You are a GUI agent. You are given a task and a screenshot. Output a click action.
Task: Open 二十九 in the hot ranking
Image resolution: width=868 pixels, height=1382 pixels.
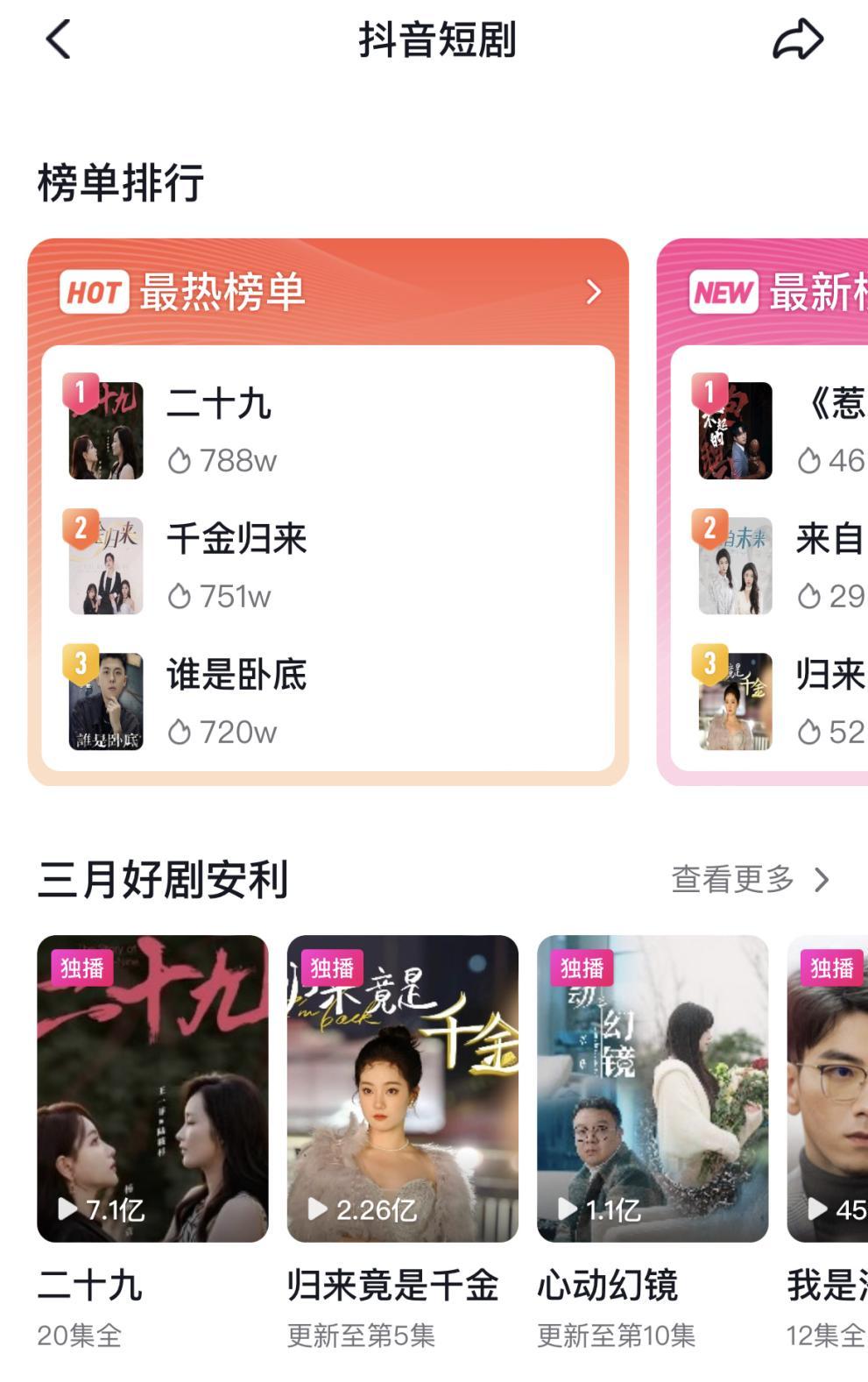[219, 430]
